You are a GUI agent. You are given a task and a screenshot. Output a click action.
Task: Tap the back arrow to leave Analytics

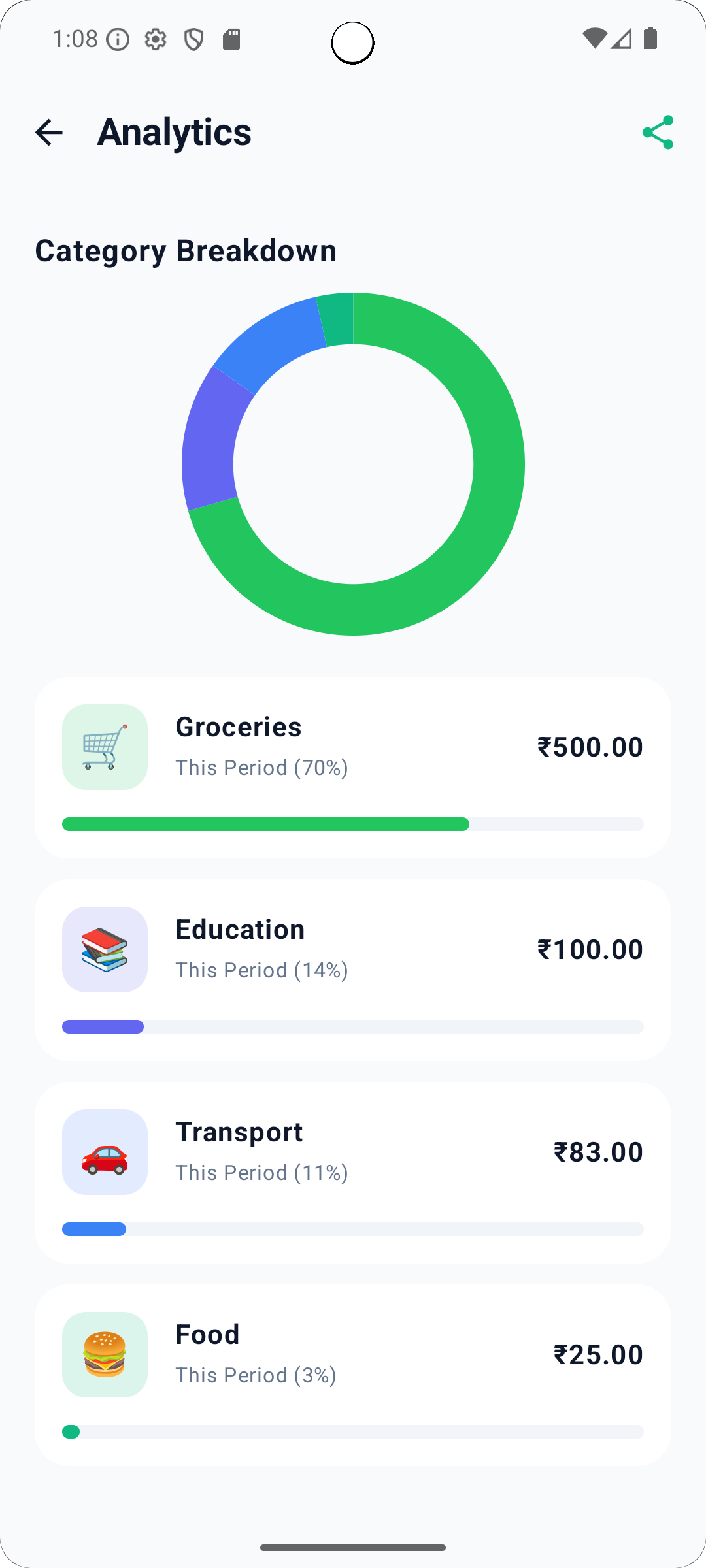click(x=49, y=132)
